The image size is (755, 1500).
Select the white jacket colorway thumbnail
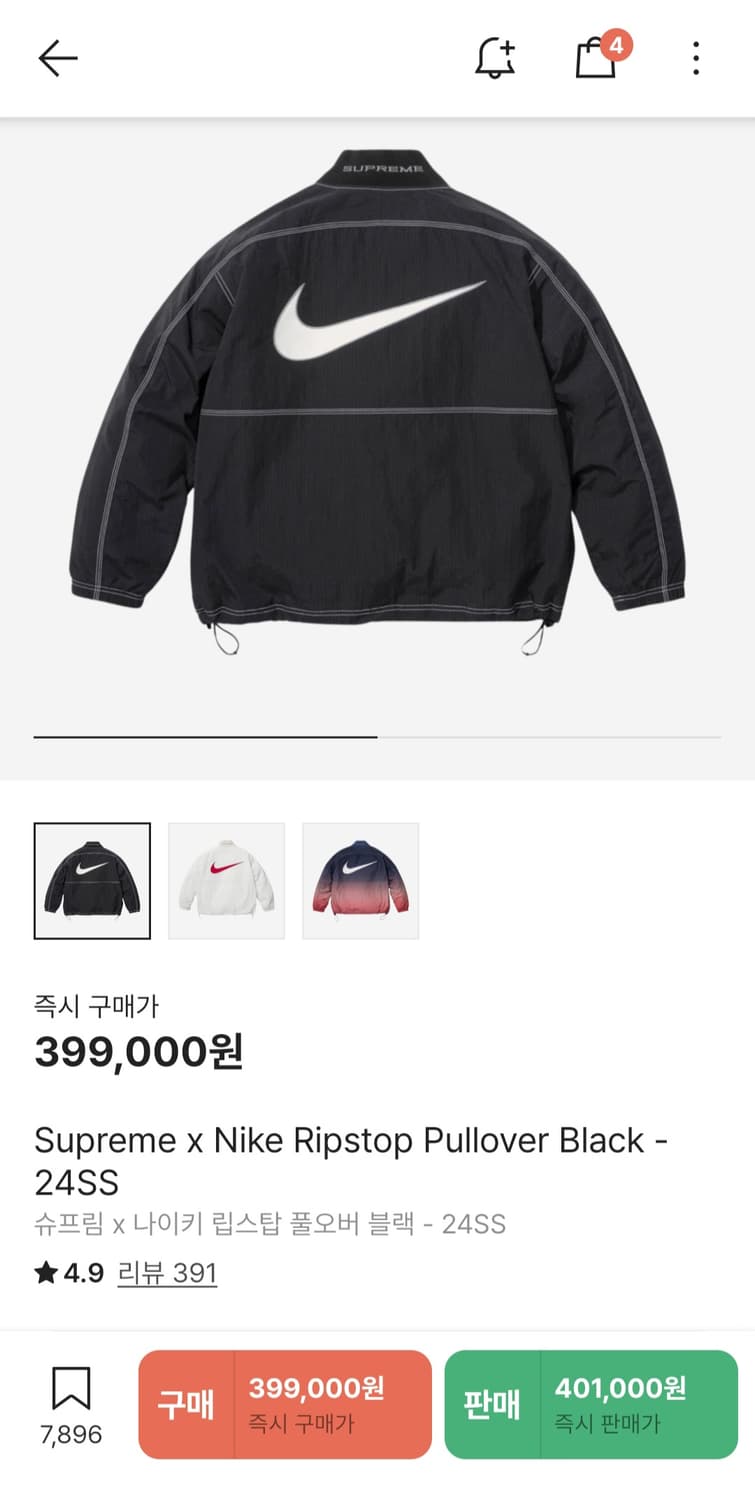pyautogui.click(x=226, y=880)
